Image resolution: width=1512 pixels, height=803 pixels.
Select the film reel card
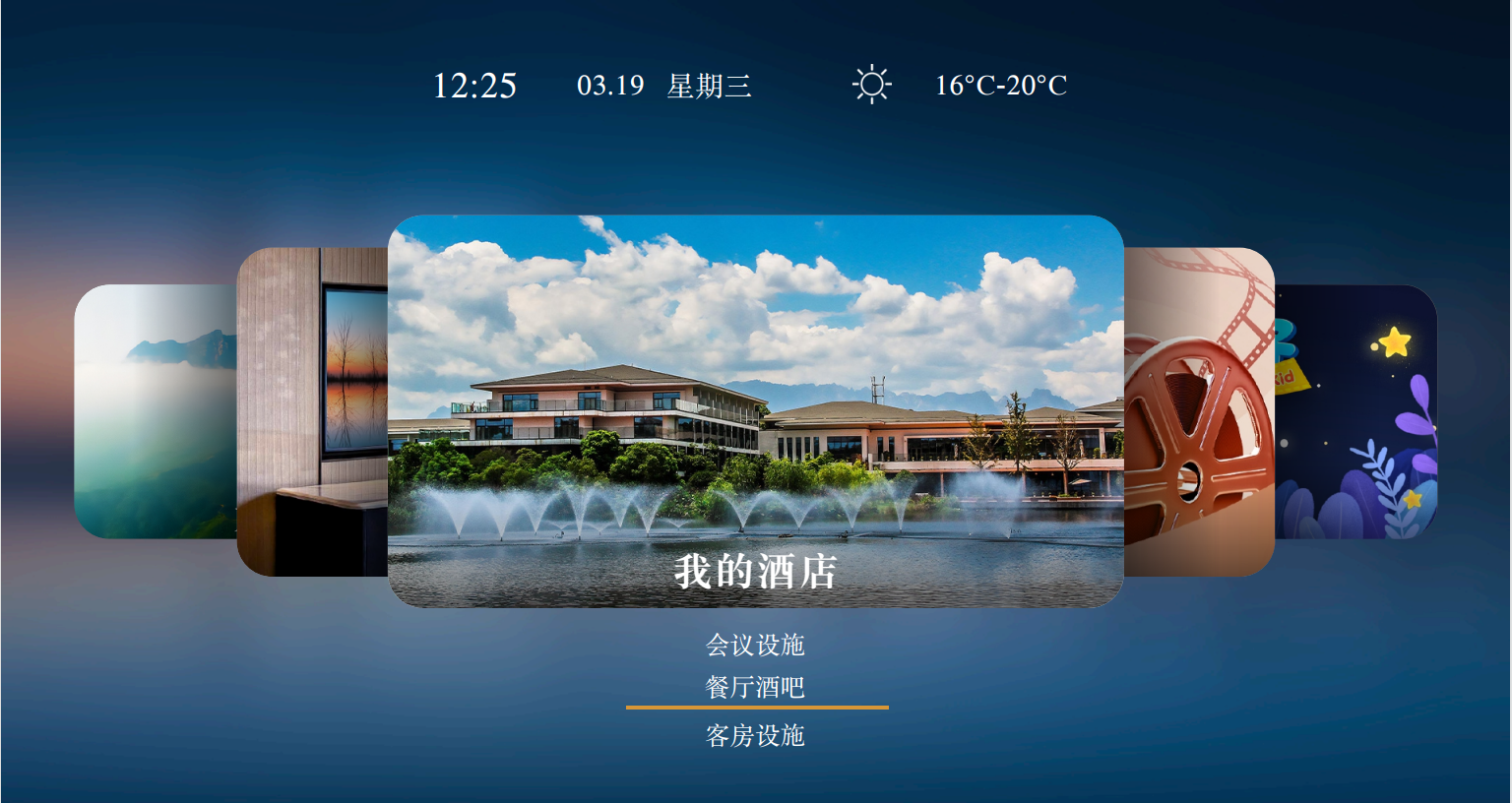[1199, 411]
